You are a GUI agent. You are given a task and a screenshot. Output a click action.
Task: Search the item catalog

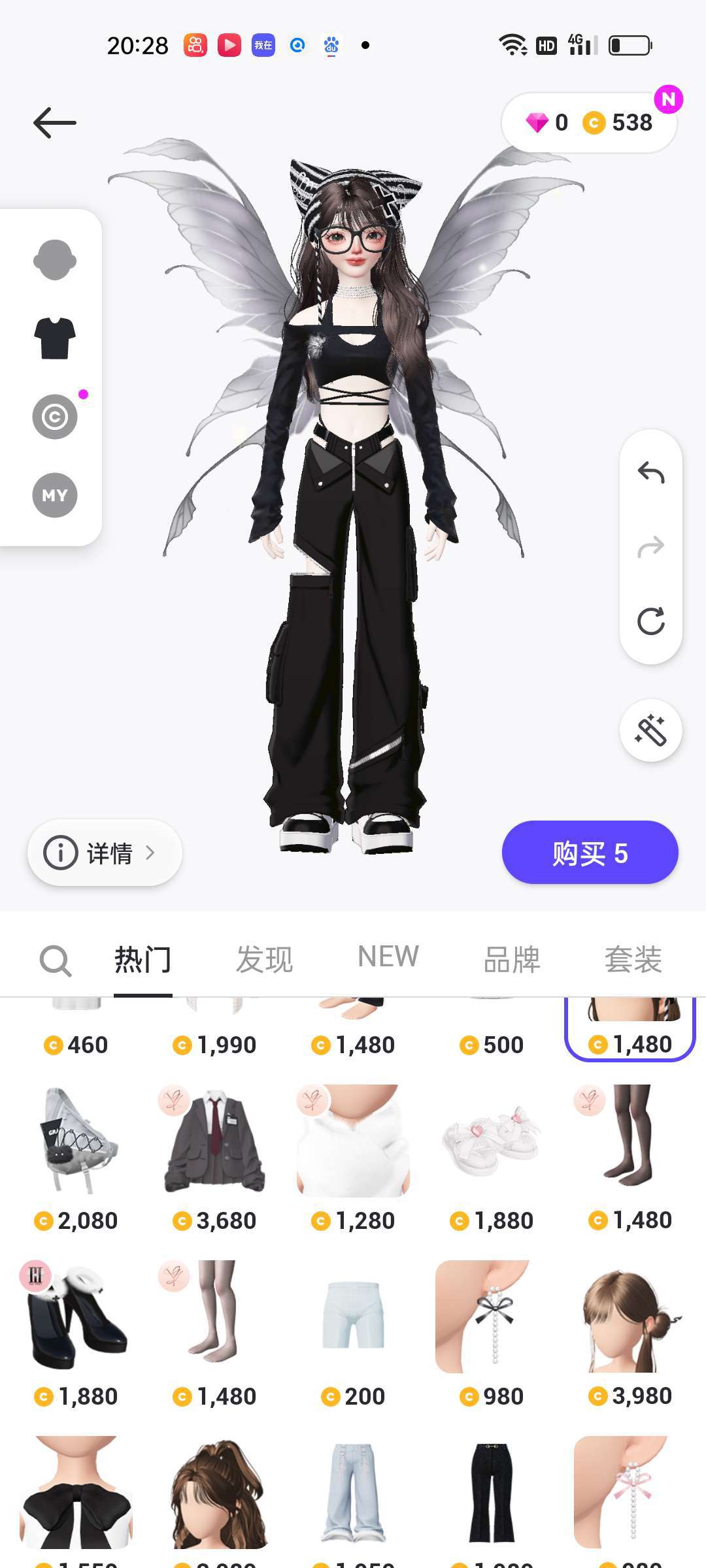[x=56, y=961]
